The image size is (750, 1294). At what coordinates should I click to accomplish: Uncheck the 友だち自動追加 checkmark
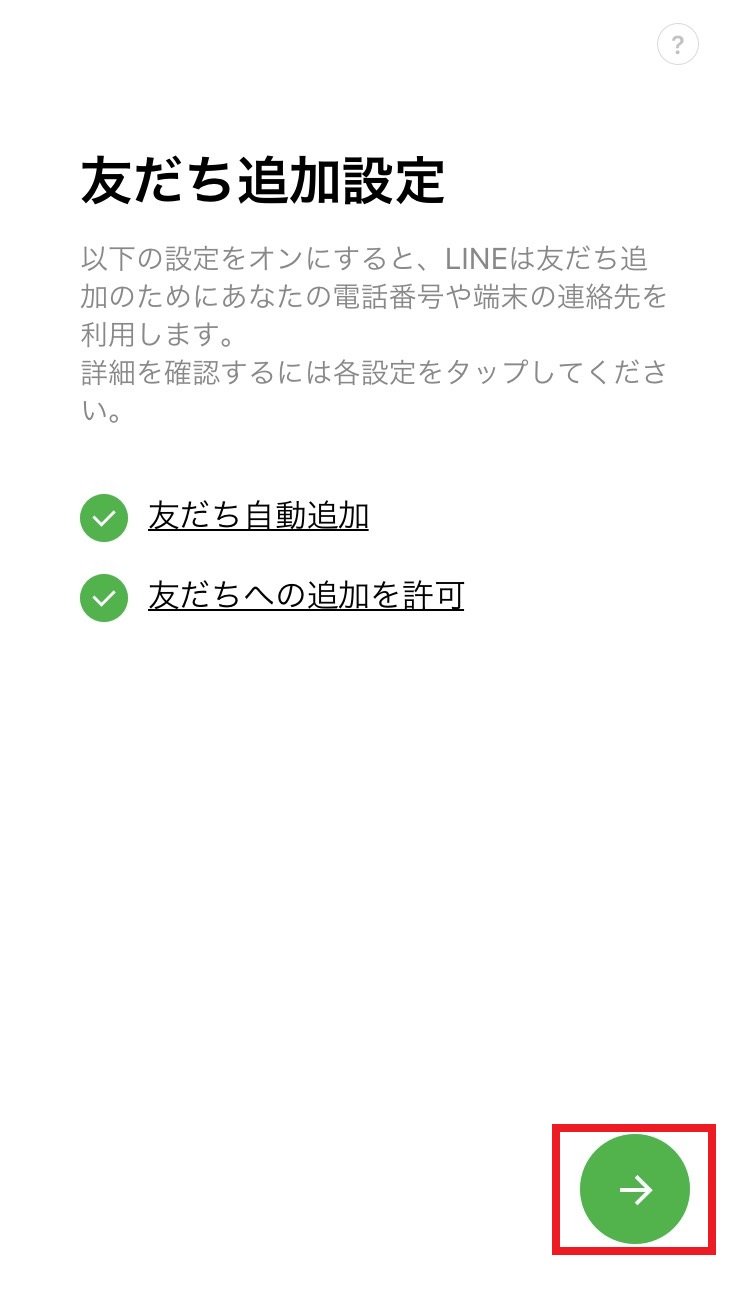coord(104,518)
